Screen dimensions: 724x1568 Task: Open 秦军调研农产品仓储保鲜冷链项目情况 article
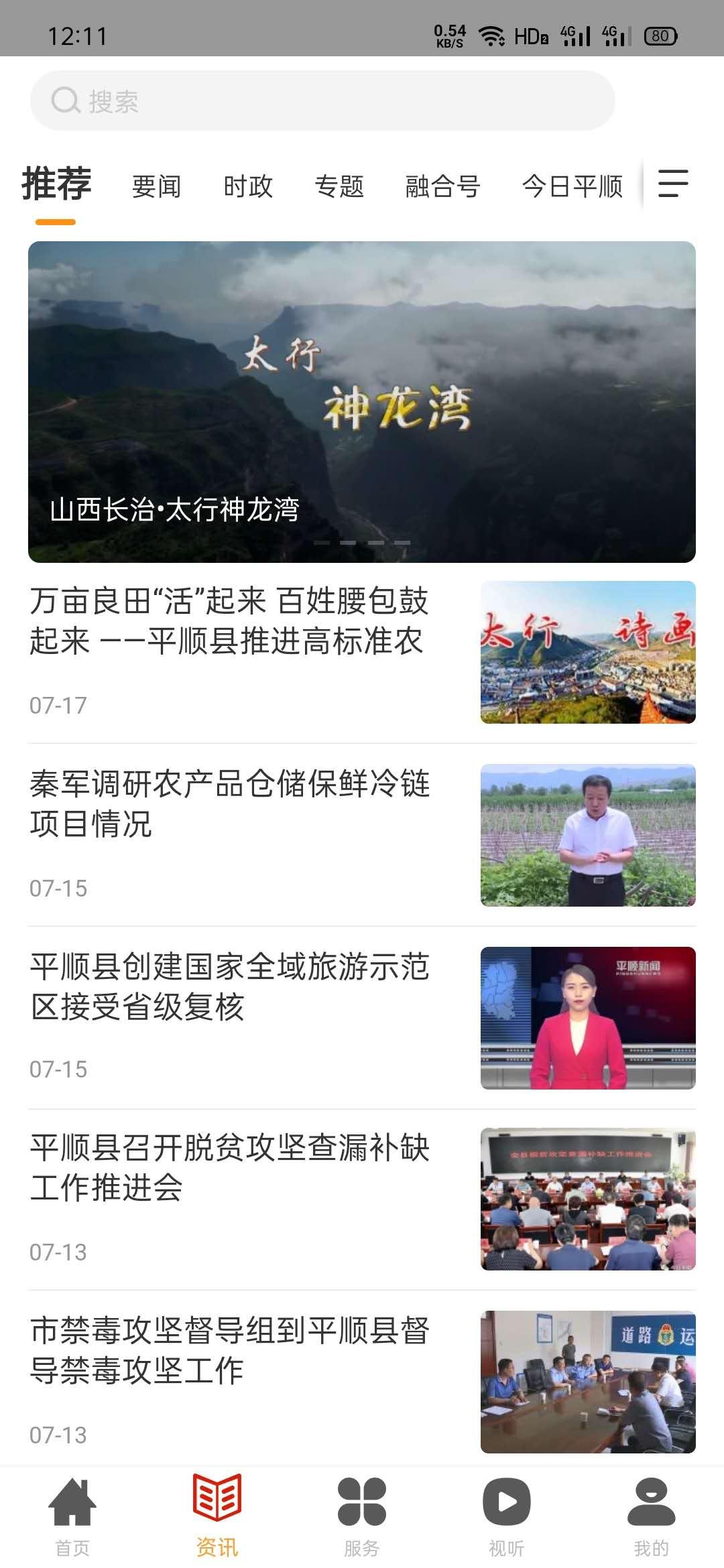228,804
